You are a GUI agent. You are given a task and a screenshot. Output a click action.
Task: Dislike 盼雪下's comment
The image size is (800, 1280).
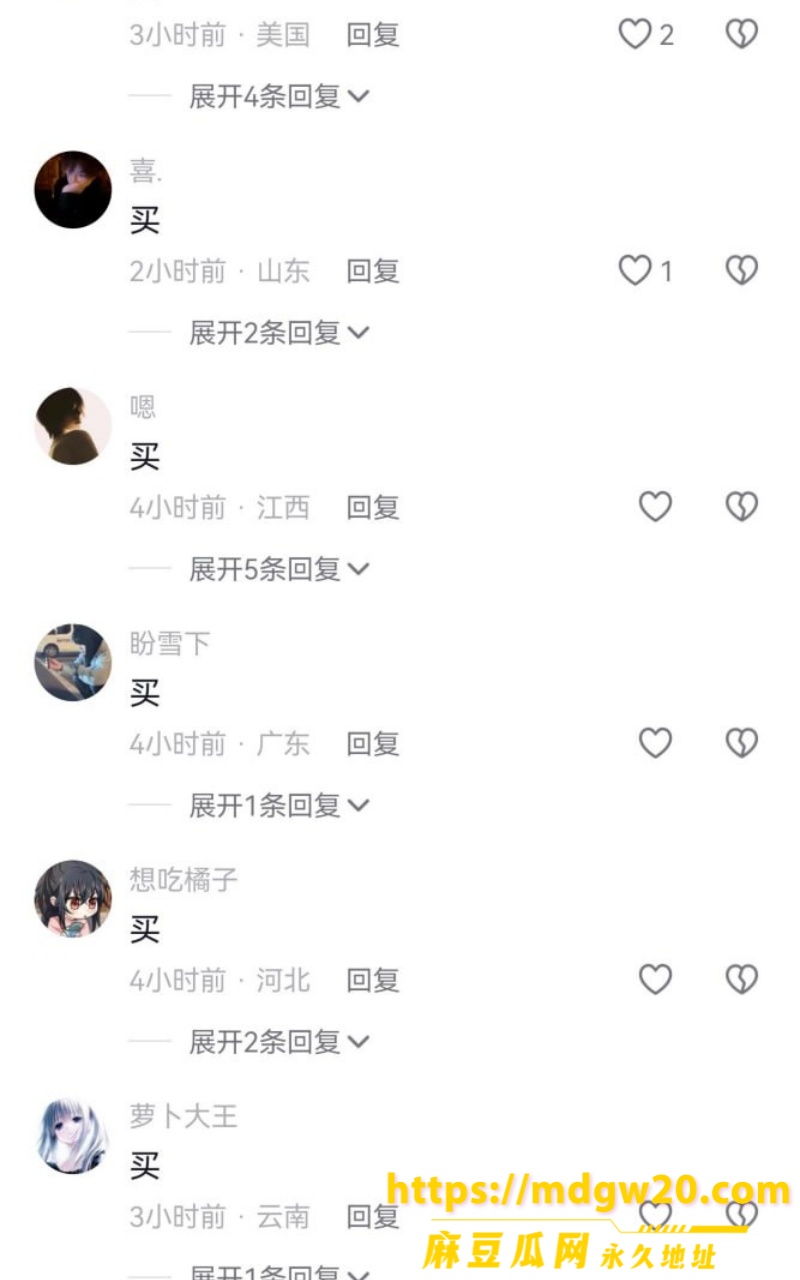point(741,743)
